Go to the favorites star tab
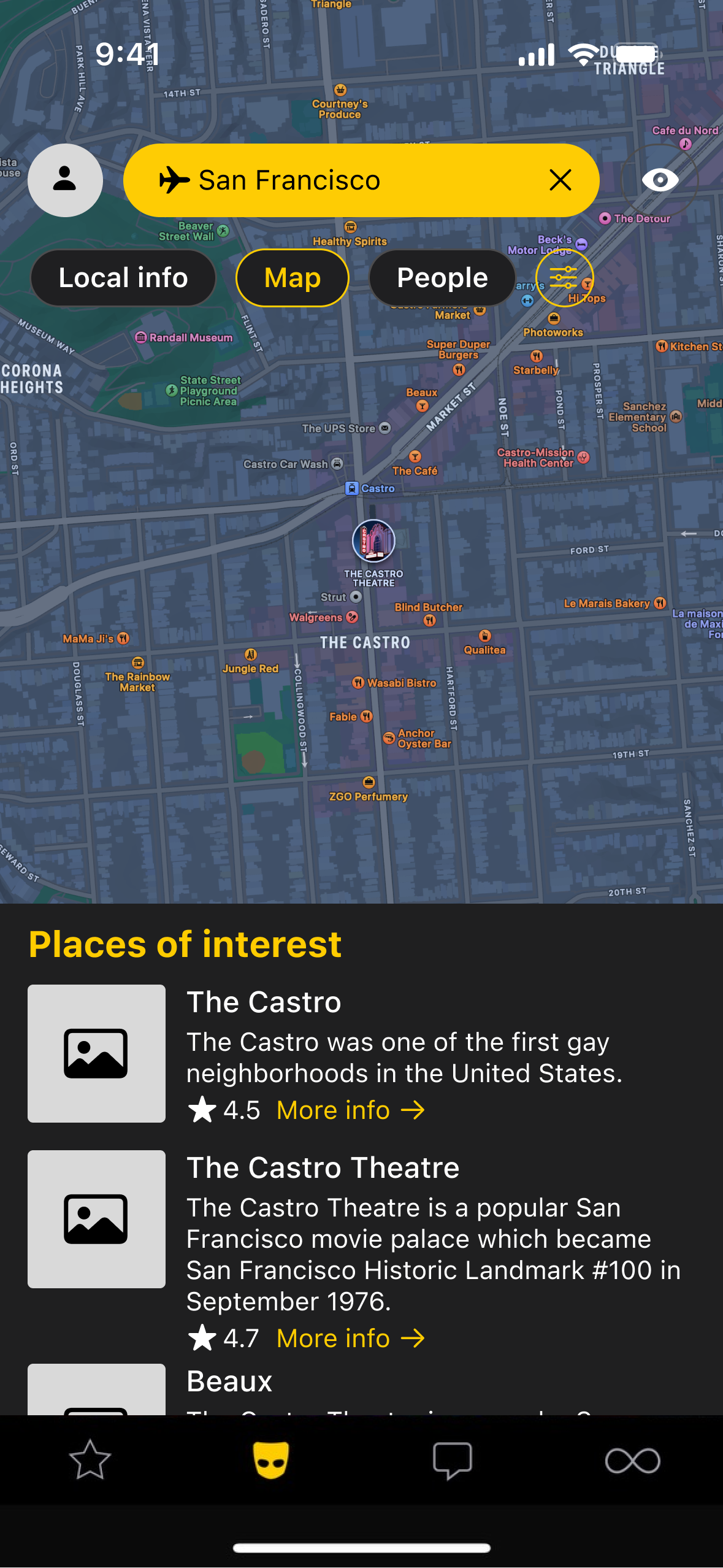The height and width of the screenshot is (1568, 723). (x=90, y=1460)
